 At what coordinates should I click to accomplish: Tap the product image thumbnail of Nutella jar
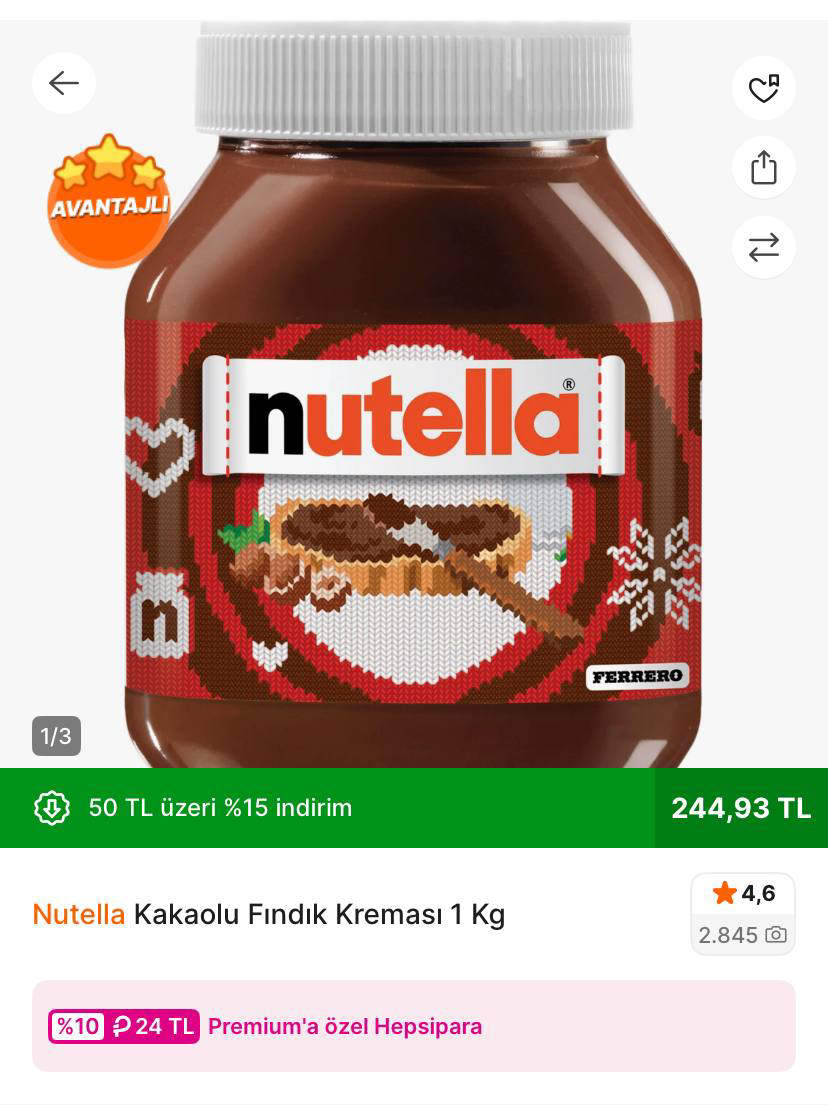point(414,400)
